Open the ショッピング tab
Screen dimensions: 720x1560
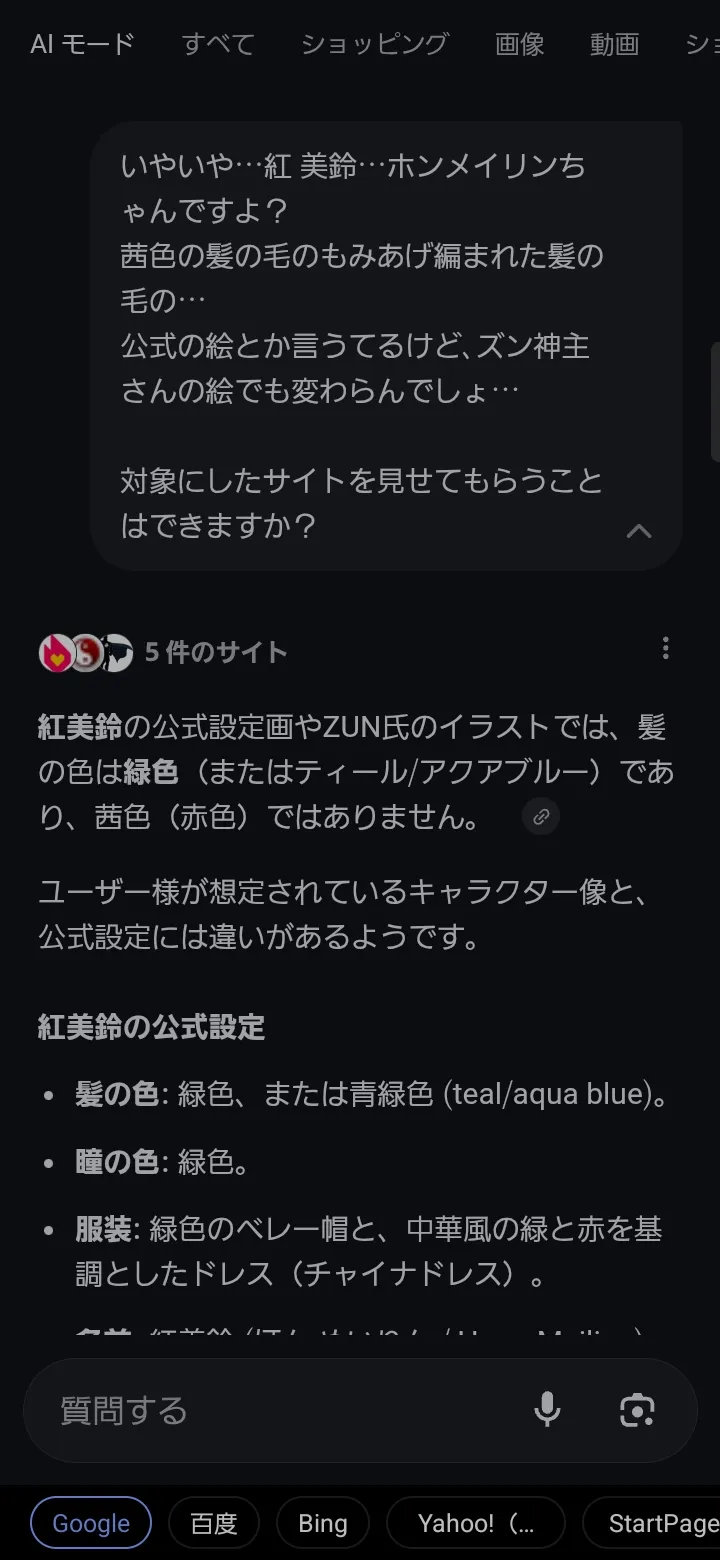pos(375,44)
